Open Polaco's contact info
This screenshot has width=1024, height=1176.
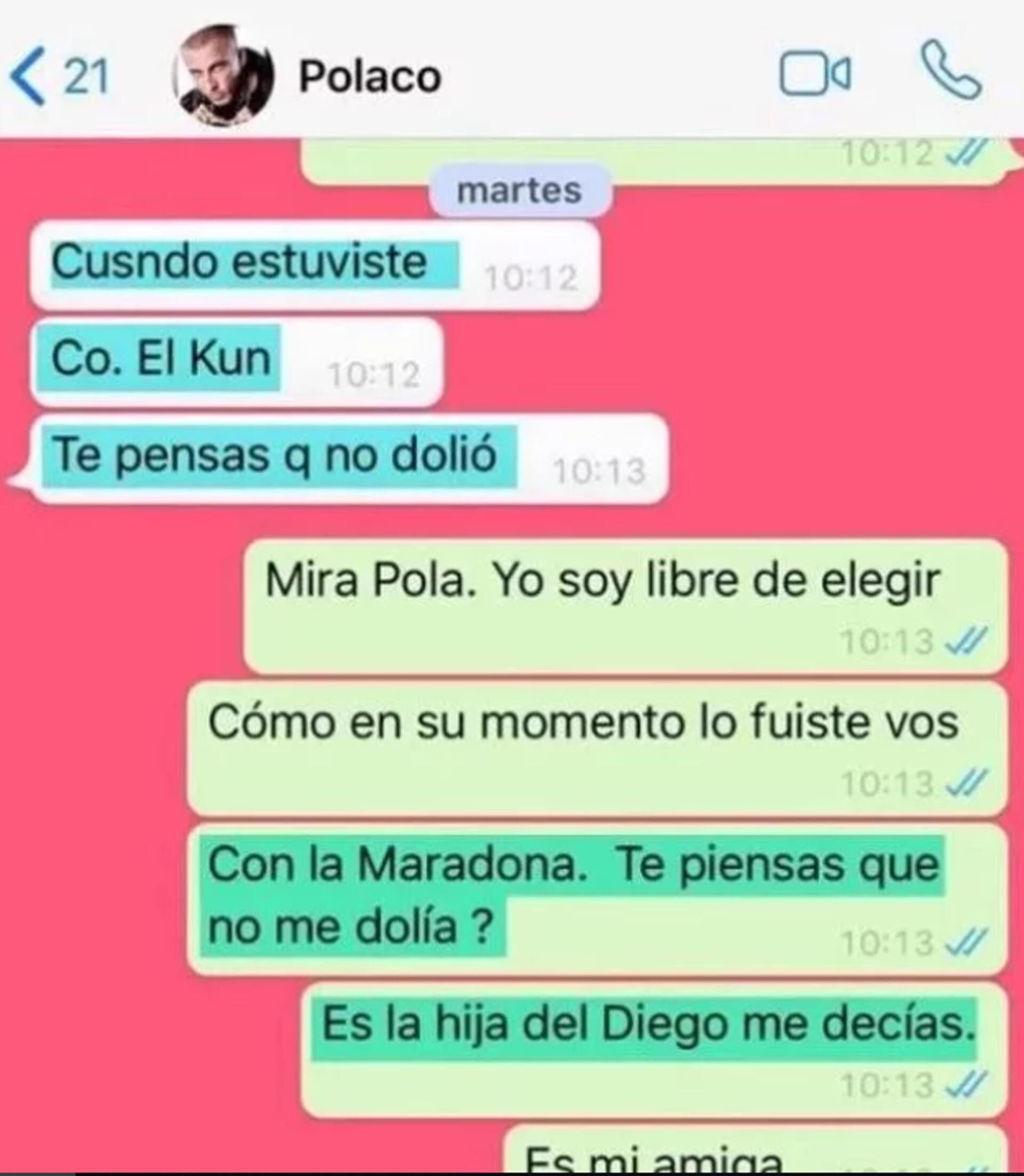(x=370, y=77)
